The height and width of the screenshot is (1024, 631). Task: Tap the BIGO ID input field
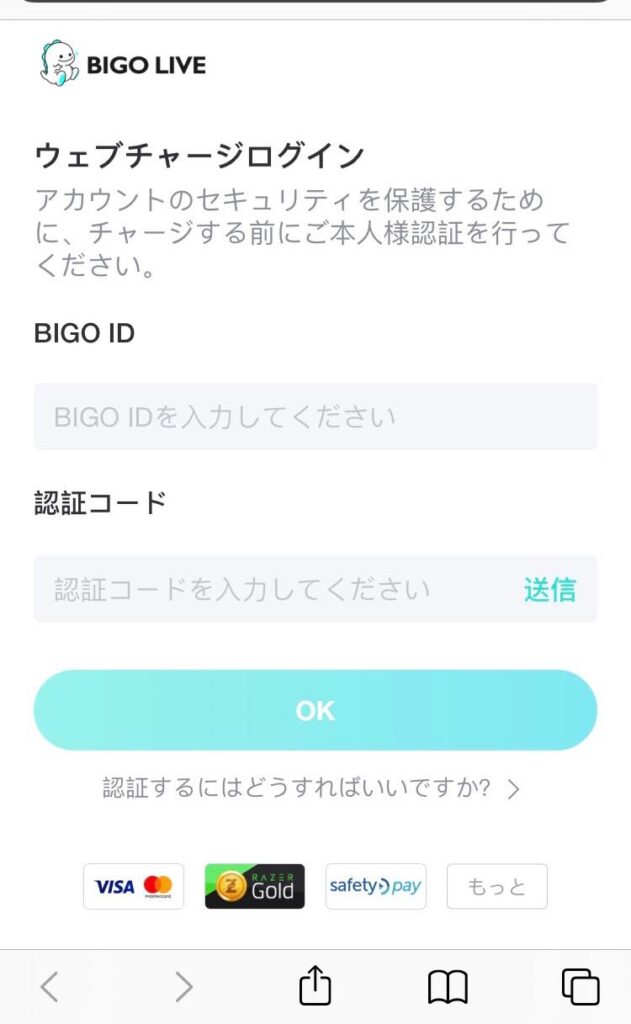click(x=315, y=417)
